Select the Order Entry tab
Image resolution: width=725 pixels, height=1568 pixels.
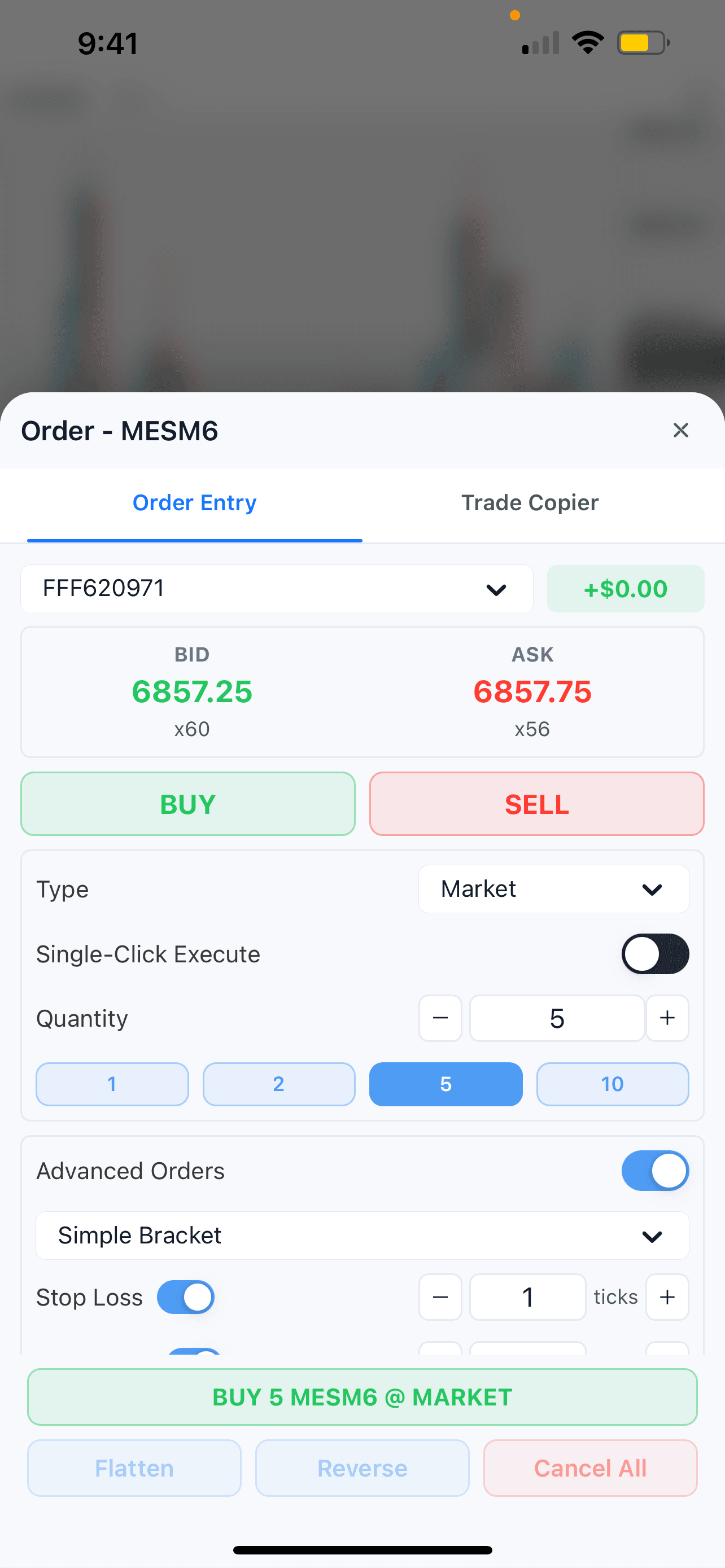(194, 503)
